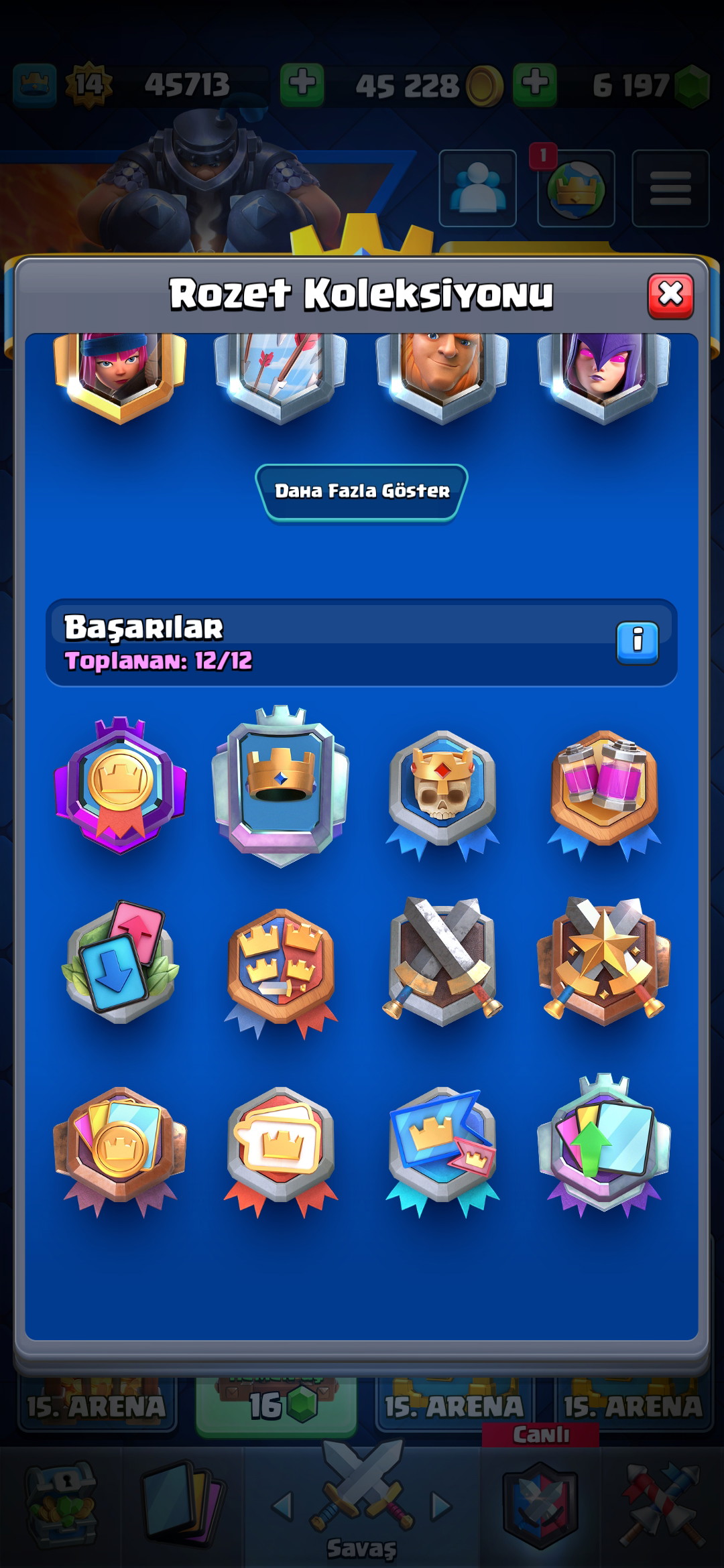Open the blue framed gold crown badge
The image size is (724, 1568).
tap(282, 785)
